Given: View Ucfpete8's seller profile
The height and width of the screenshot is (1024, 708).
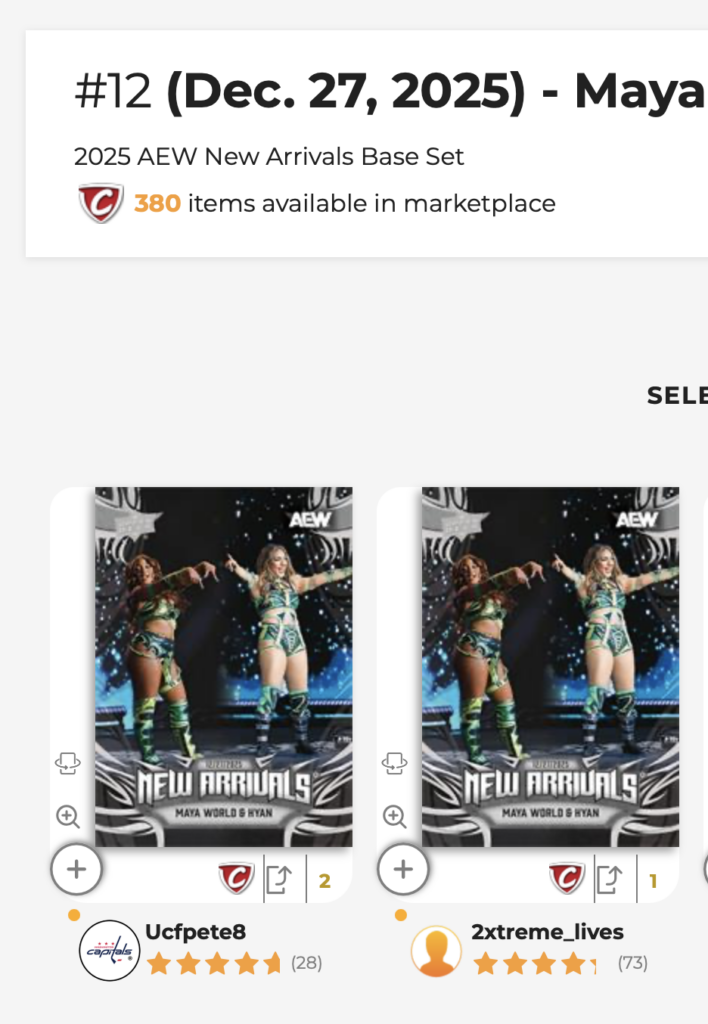Looking at the screenshot, I should pyautogui.click(x=195, y=932).
